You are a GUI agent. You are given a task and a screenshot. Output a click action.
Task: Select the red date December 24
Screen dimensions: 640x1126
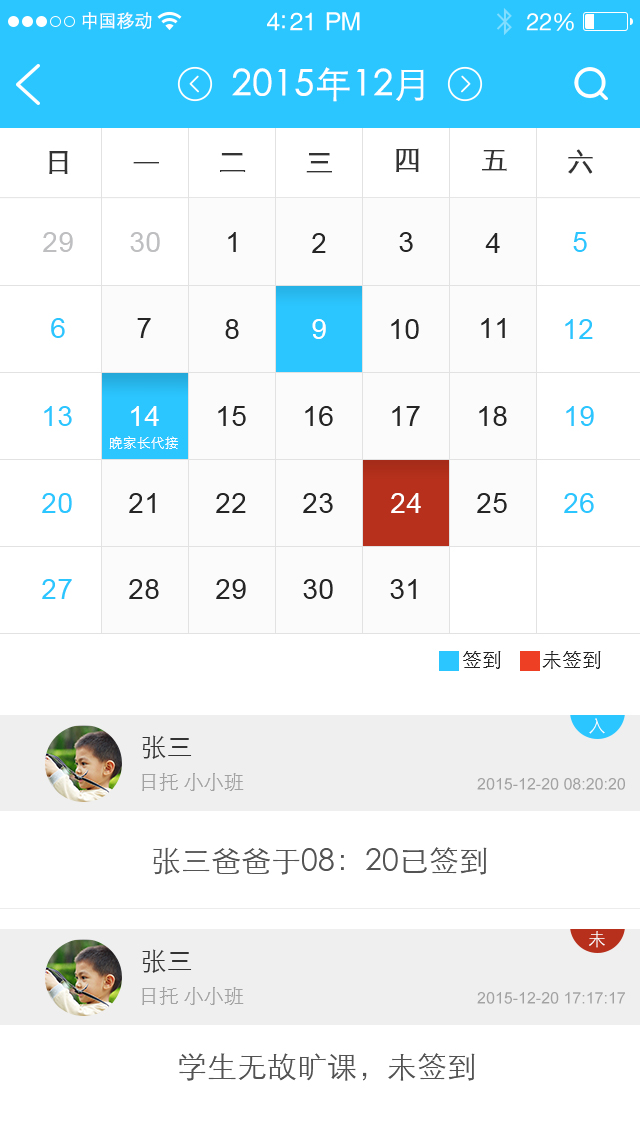(x=406, y=503)
